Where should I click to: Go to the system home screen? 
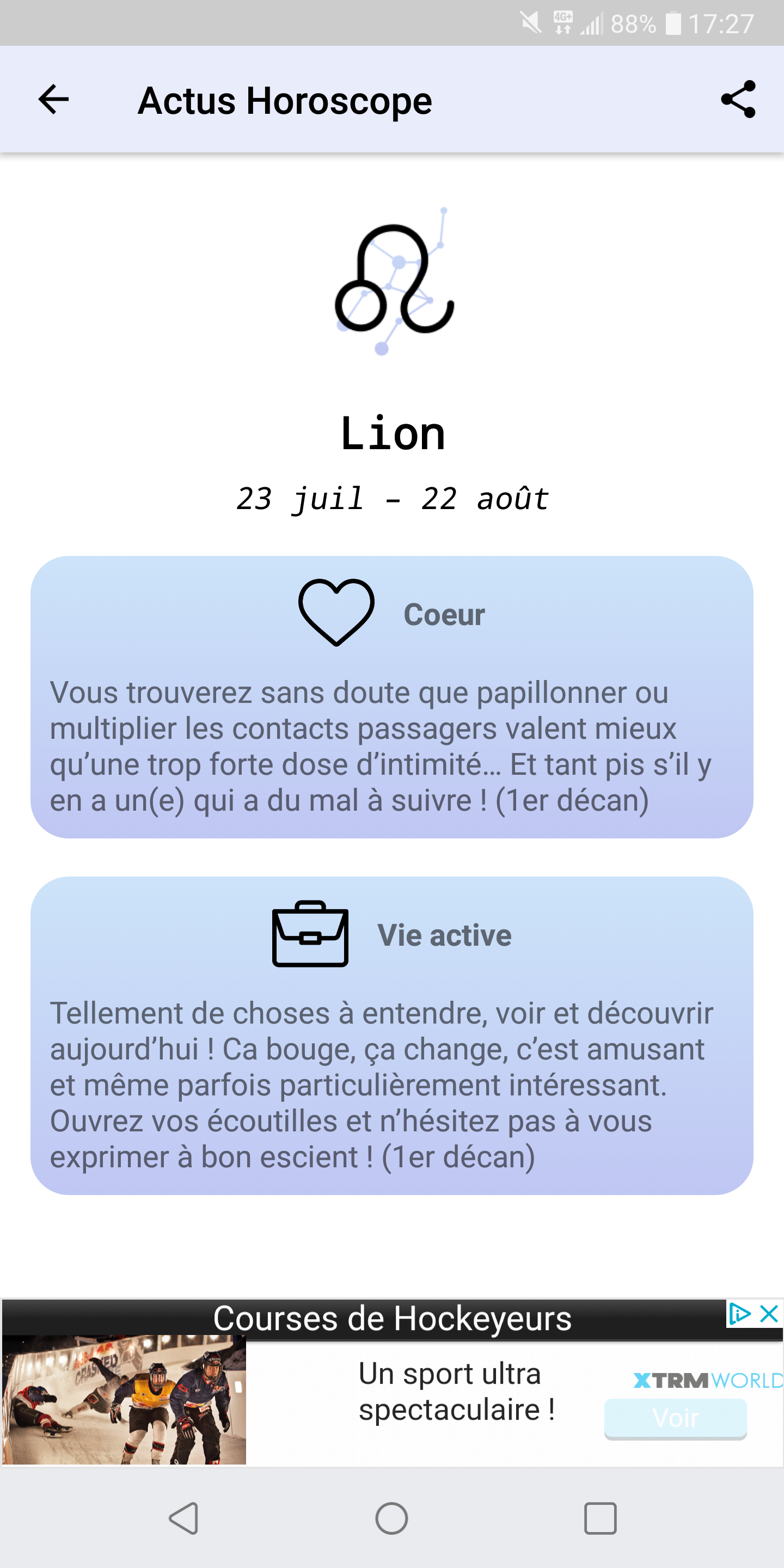(391, 1518)
